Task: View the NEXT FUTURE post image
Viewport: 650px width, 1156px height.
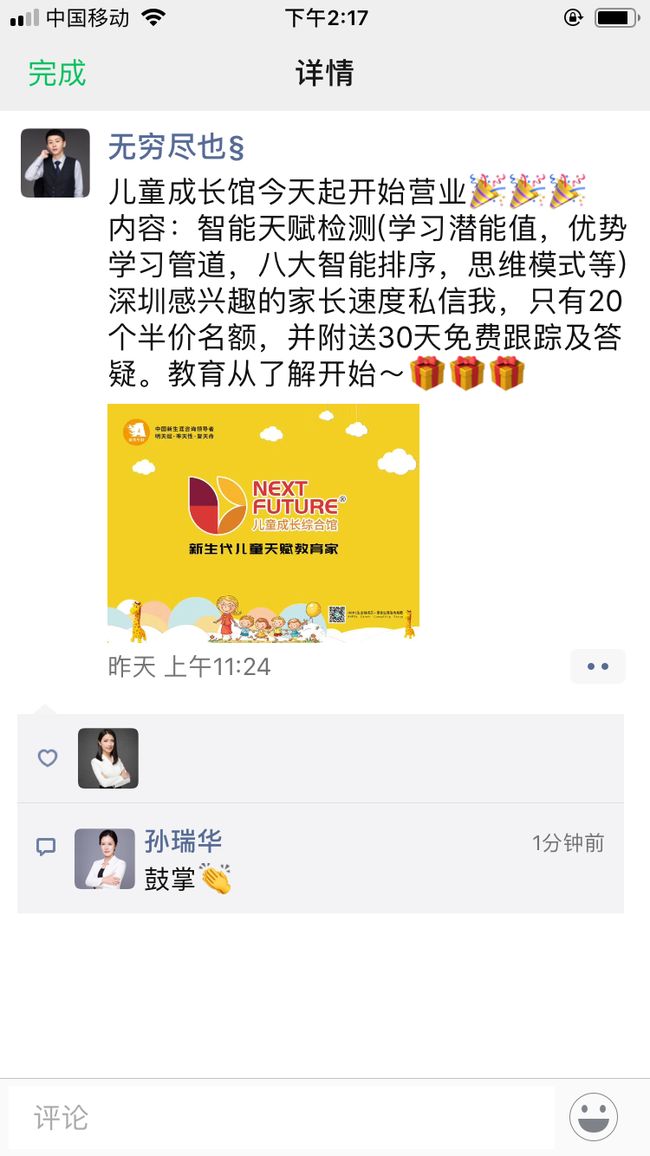Action: (x=263, y=523)
